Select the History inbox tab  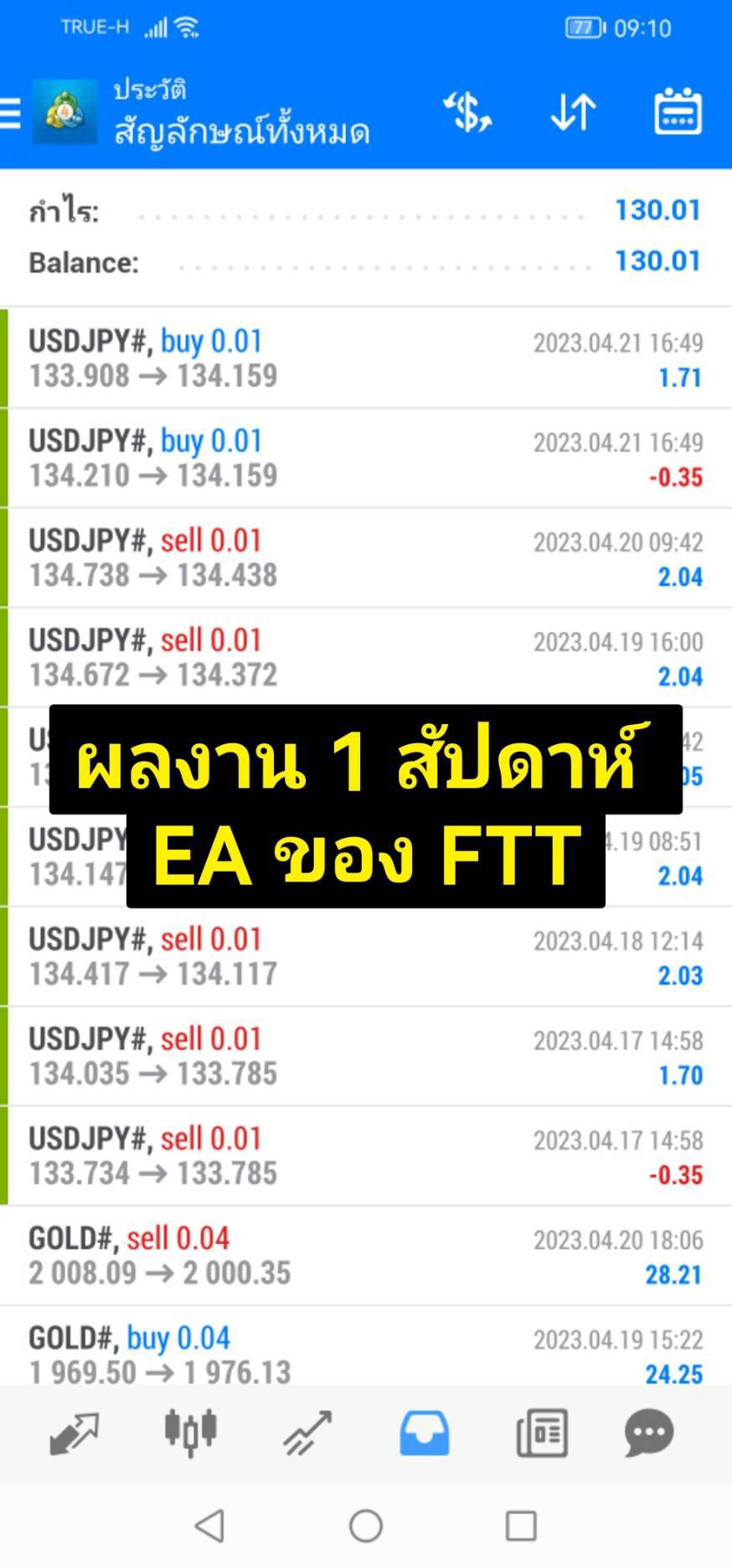coord(425,1432)
